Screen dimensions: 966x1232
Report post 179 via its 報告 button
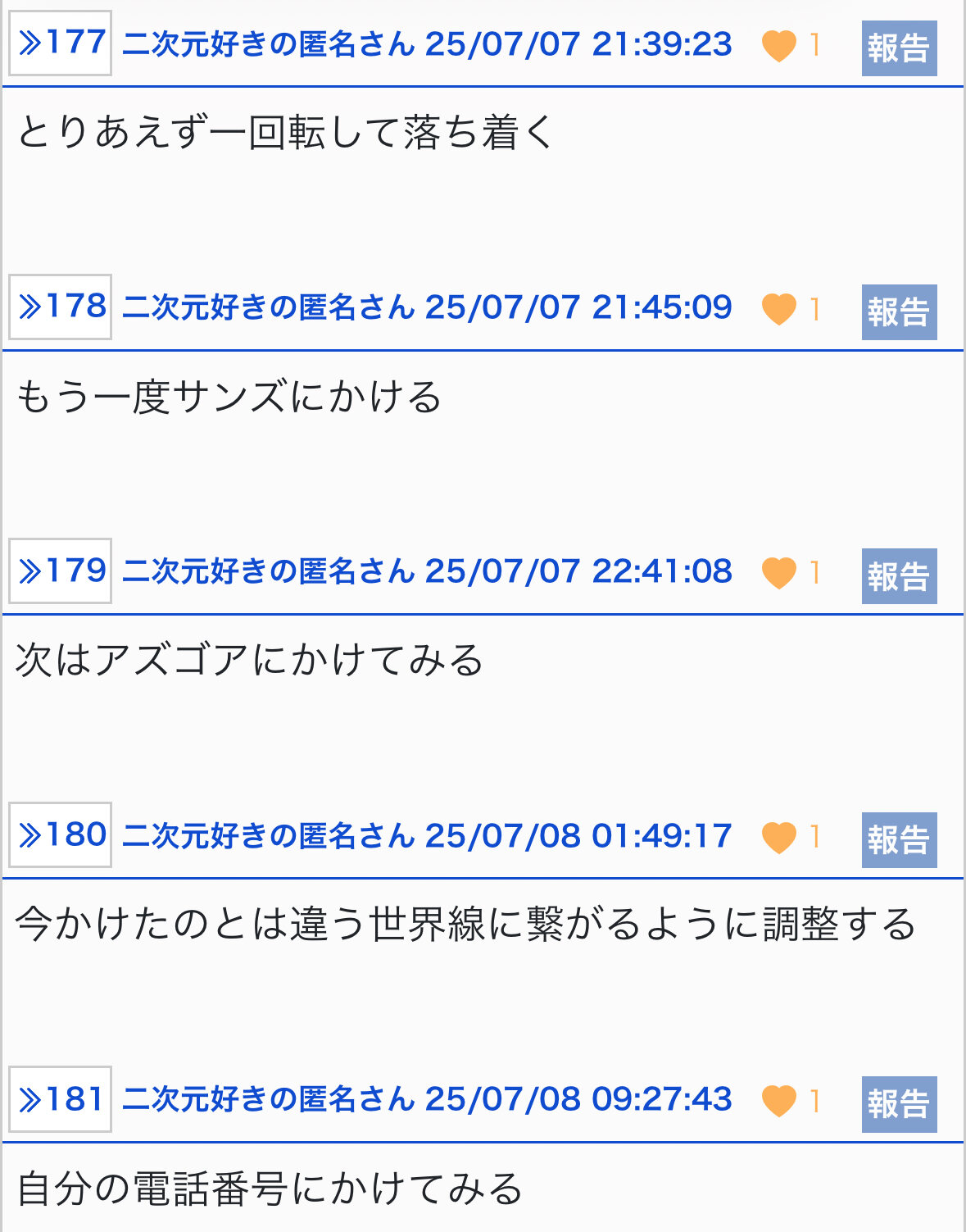pos(899,576)
